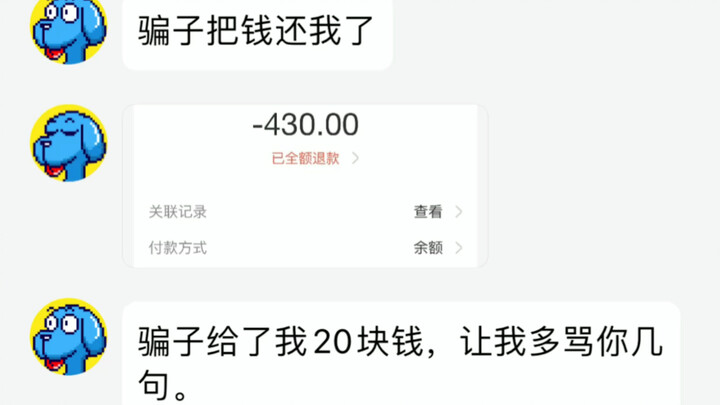Tap the avatar beside the refund screenshot message
This screenshot has height=405, width=720.
(68, 144)
